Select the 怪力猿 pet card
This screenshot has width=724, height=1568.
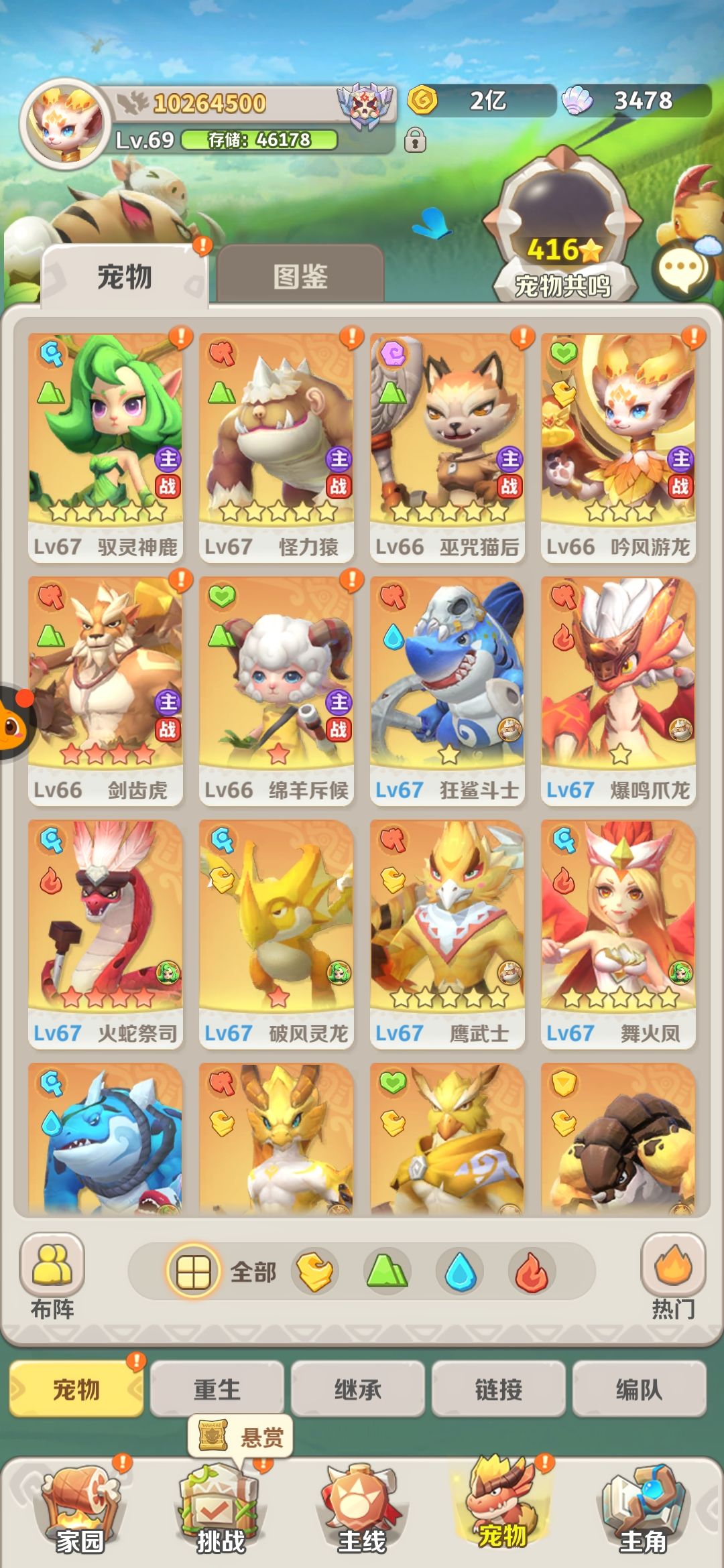(276, 448)
